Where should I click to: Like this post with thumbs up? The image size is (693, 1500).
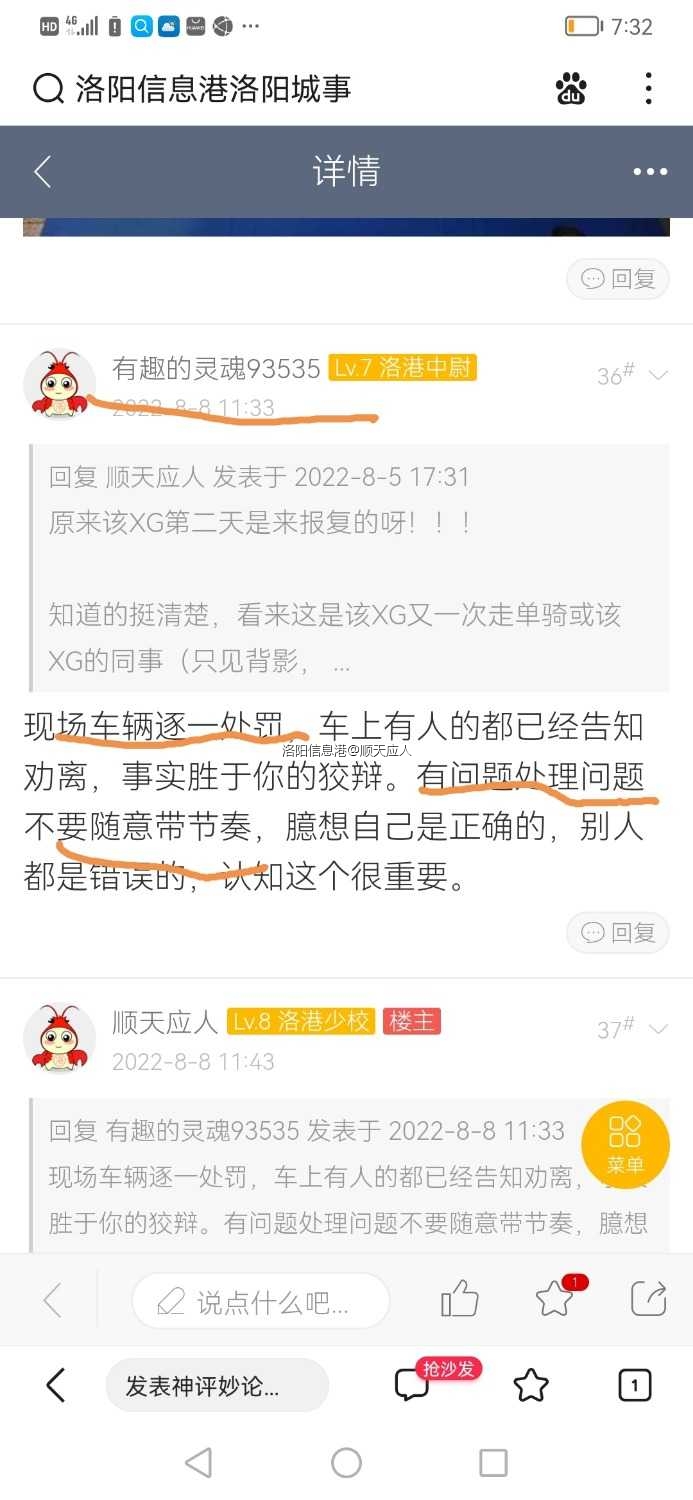(x=459, y=1299)
